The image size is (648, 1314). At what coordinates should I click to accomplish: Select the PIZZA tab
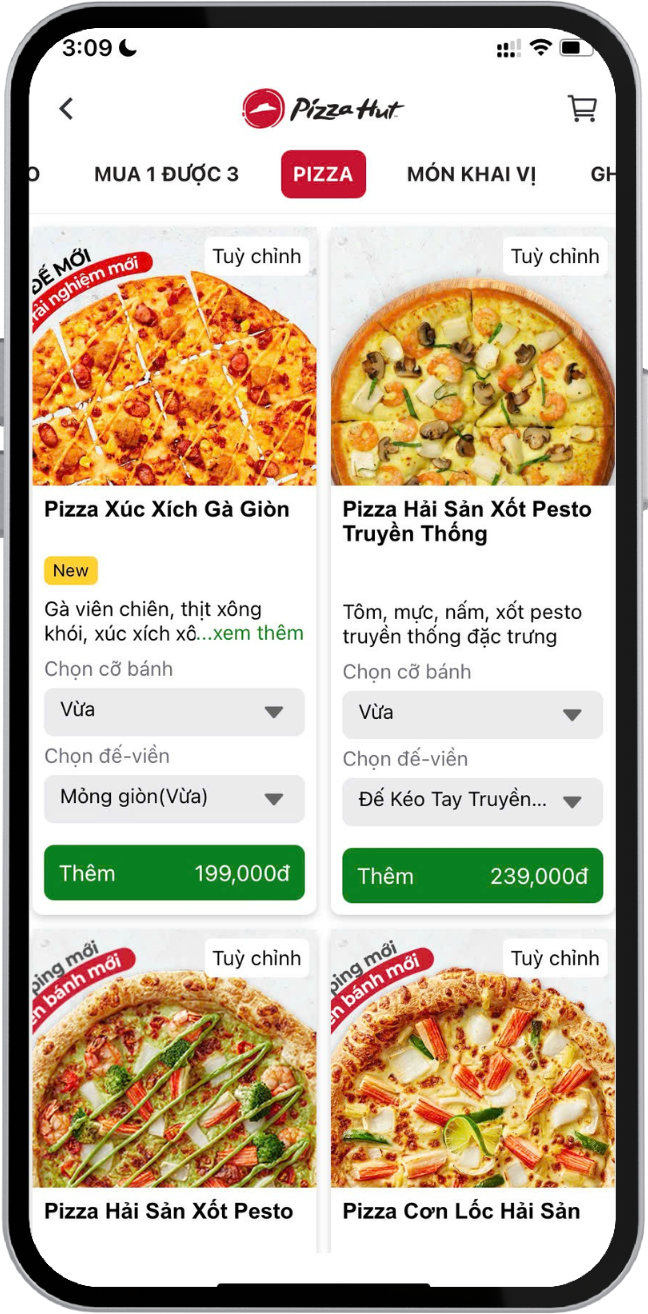pyautogui.click(x=323, y=175)
